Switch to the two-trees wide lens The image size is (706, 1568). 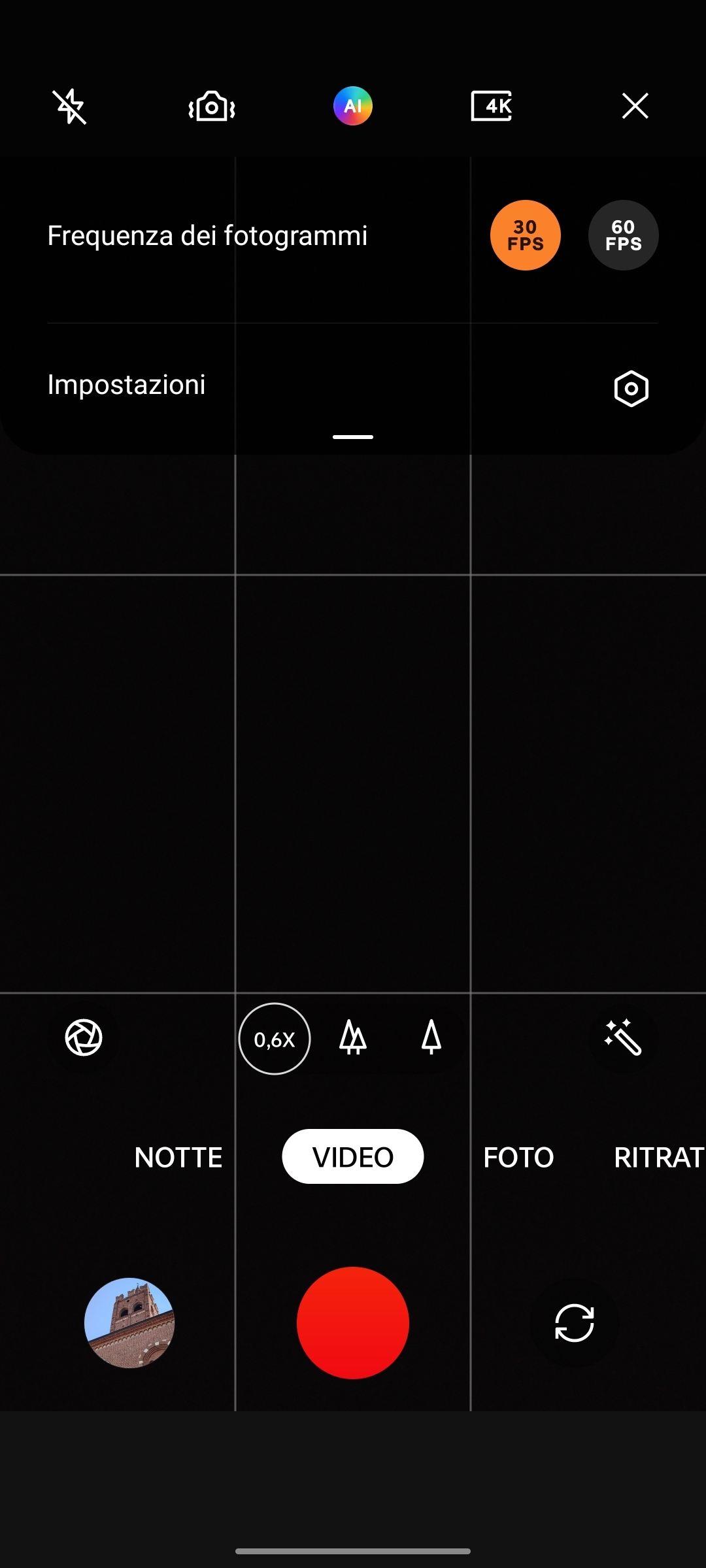coord(353,1037)
